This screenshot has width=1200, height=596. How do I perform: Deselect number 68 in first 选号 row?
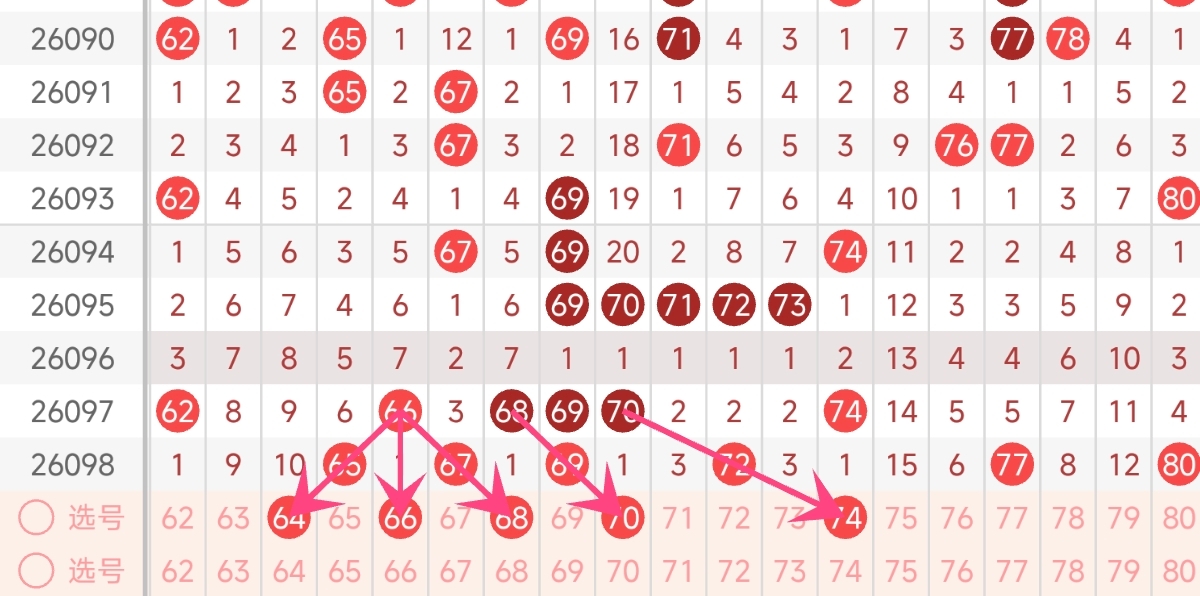pos(511,518)
